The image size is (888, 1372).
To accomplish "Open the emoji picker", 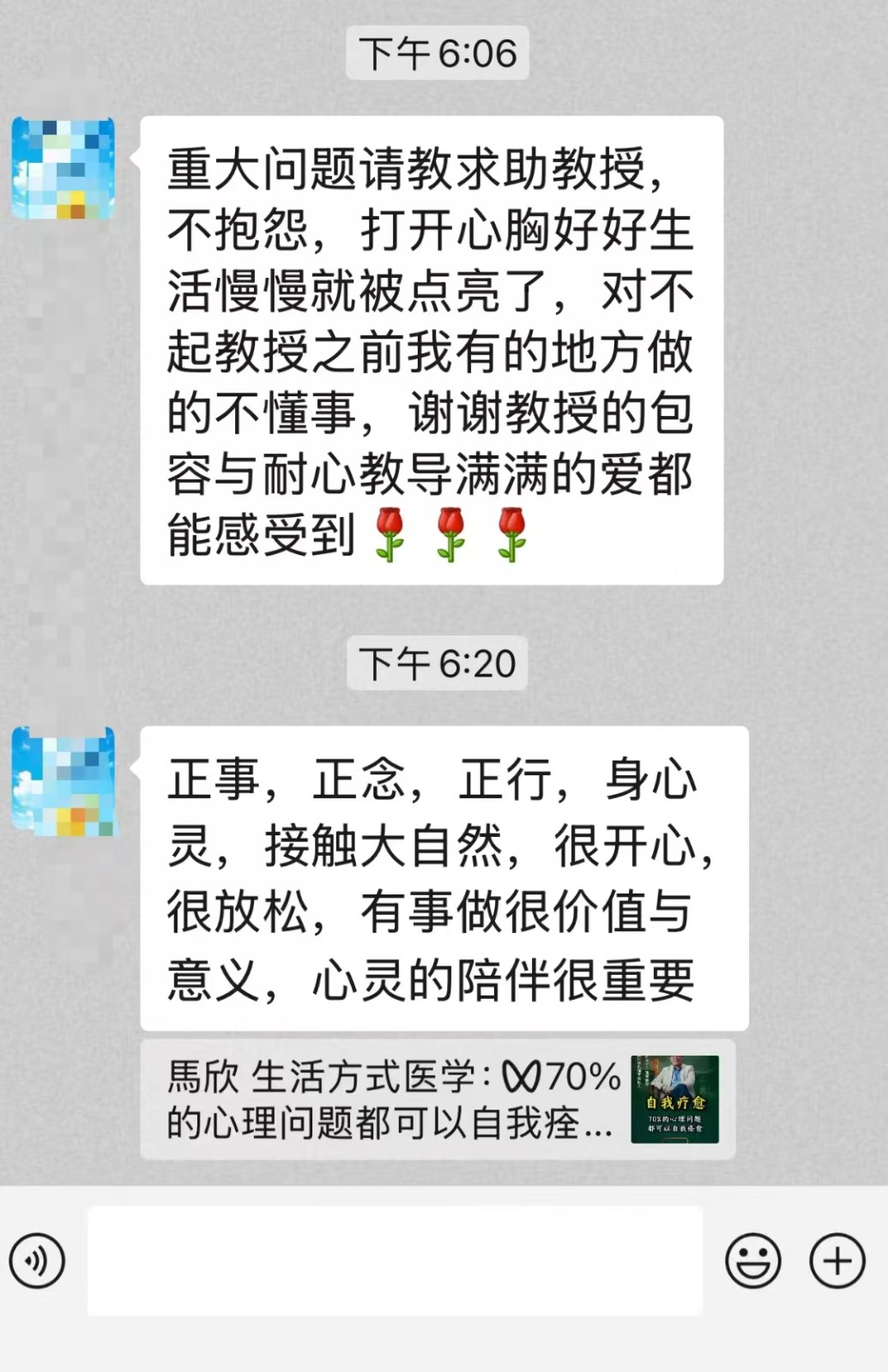I will click(752, 1261).
